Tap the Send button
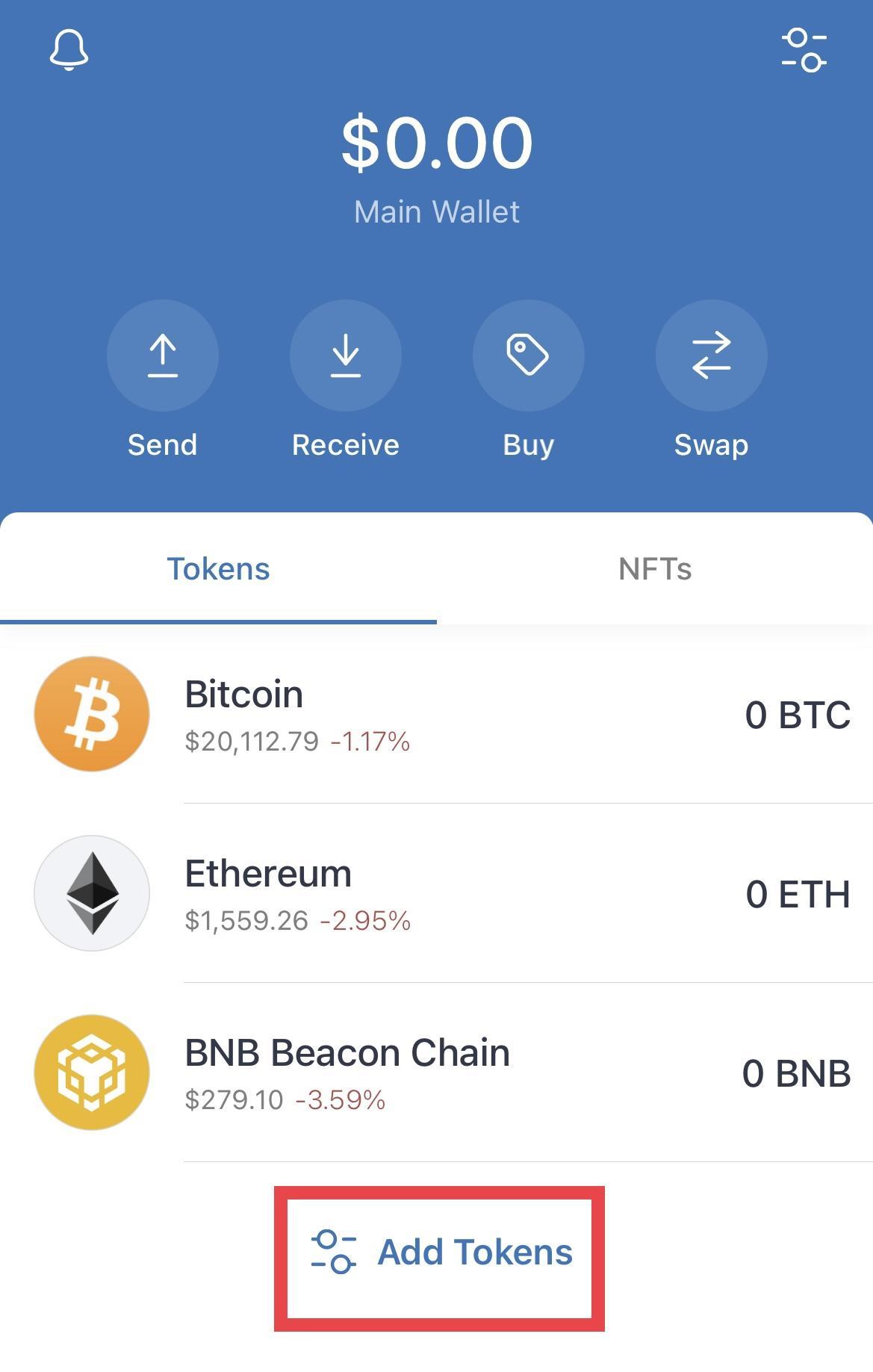This screenshot has height=1372, width=873. coord(163,356)
